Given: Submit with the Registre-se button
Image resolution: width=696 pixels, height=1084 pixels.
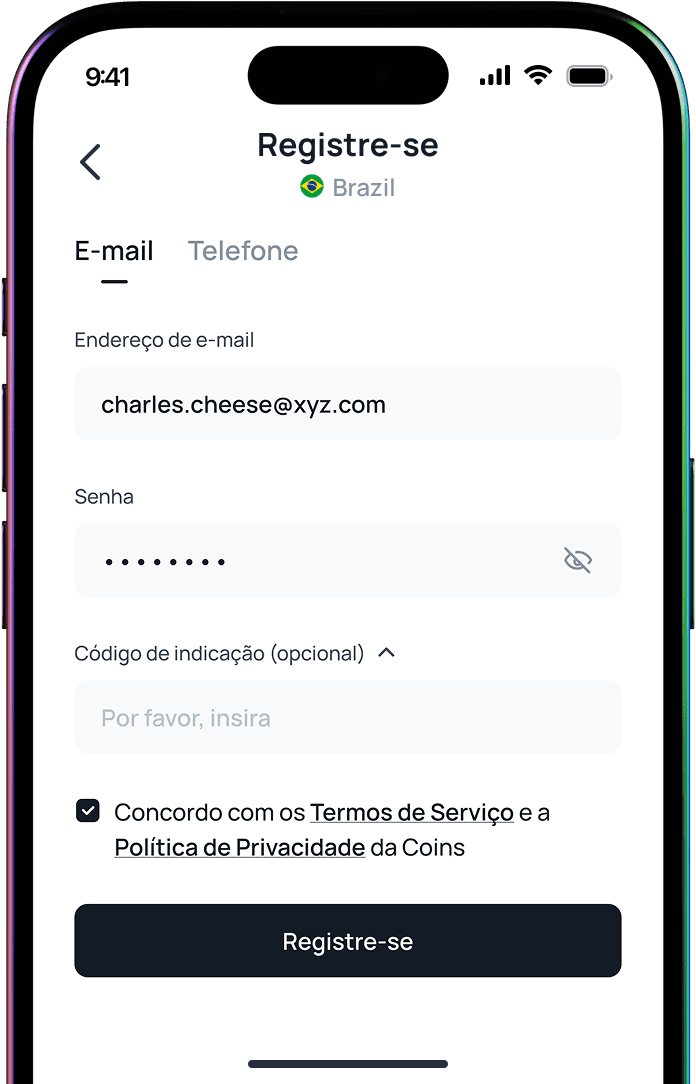Looking at the screenshot, I should click(x=347, y=941).
